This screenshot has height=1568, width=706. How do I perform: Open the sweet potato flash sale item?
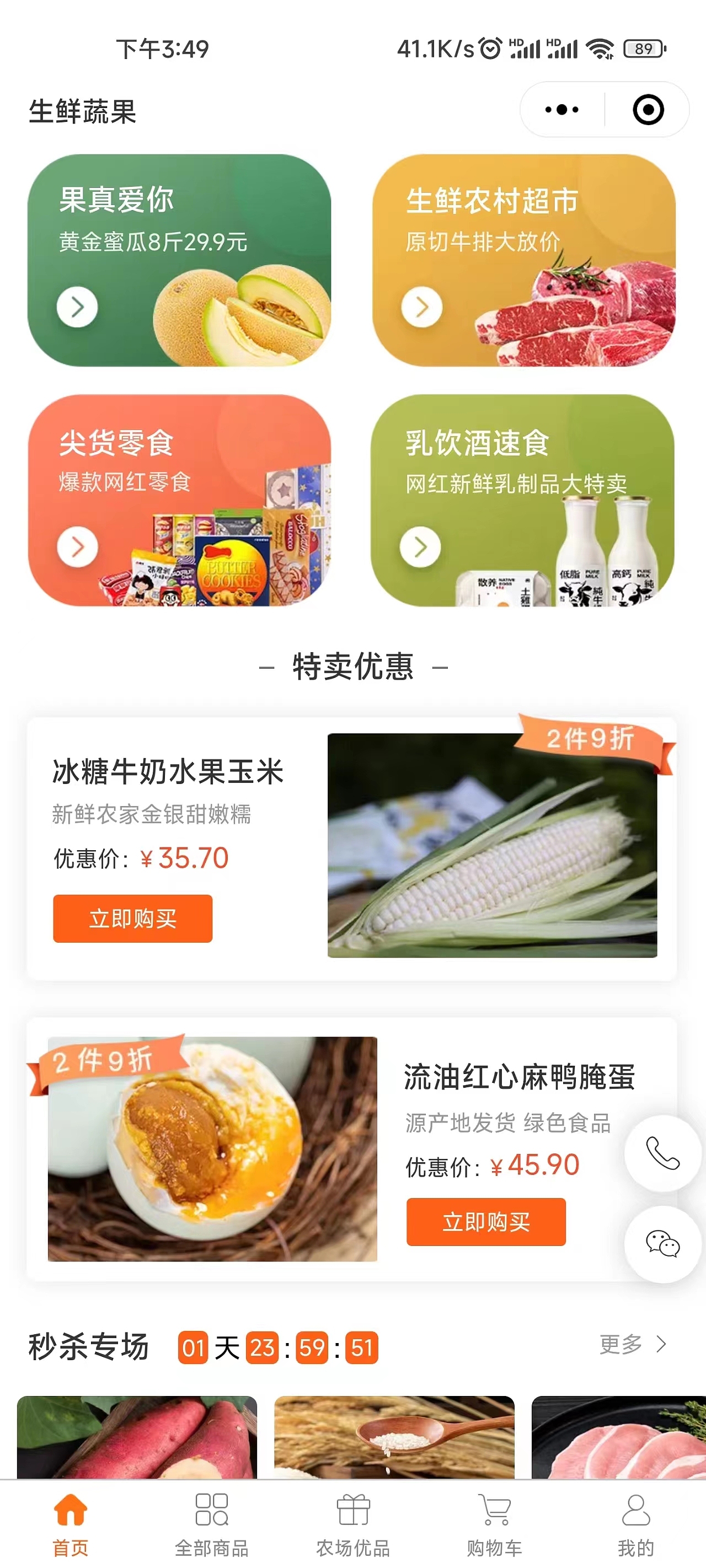point(137,1437)
